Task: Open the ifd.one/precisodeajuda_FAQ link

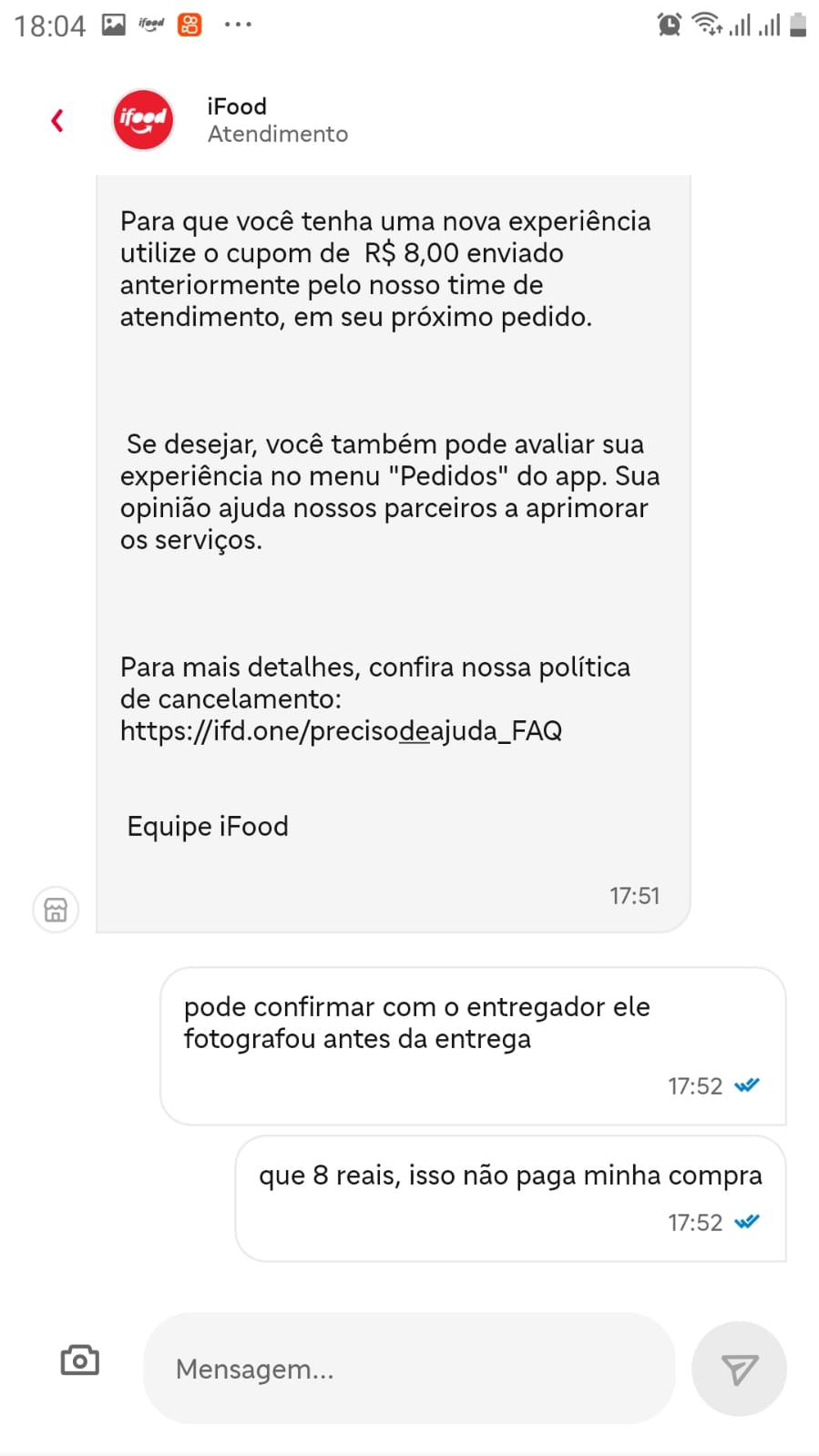Action: 341,730
